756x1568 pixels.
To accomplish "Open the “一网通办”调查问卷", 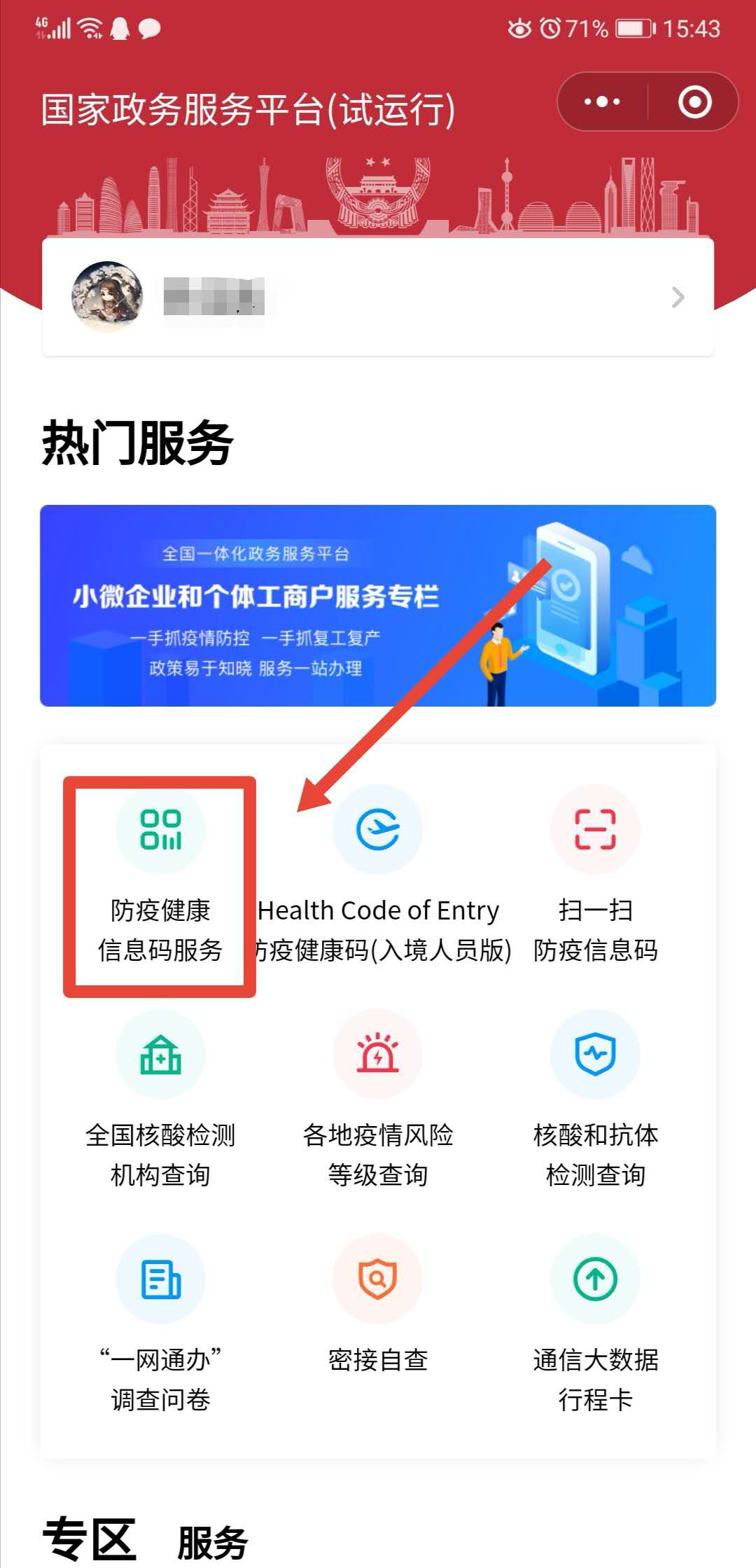I will coord(160,1324).
